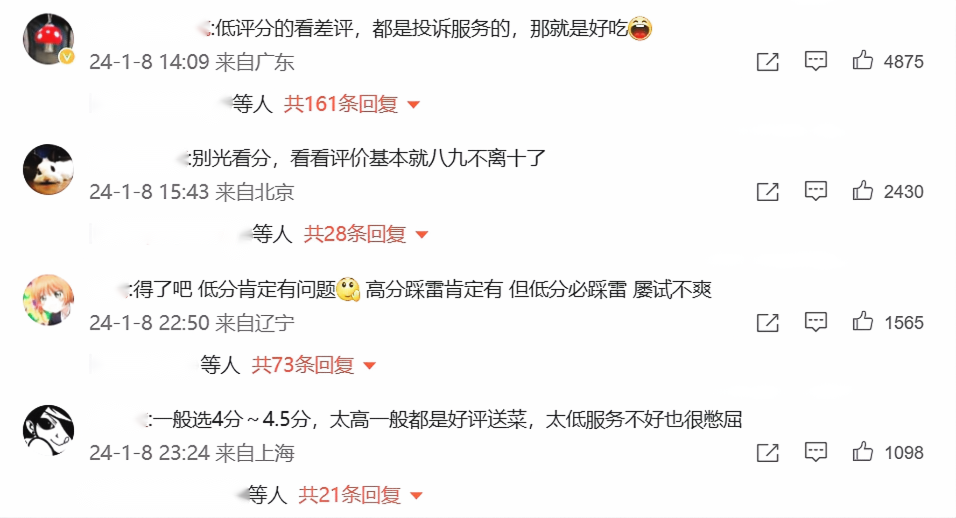Repost the 15:43 comment from 北京
Screen dimensions: 956x518
(x=767, y=191)
